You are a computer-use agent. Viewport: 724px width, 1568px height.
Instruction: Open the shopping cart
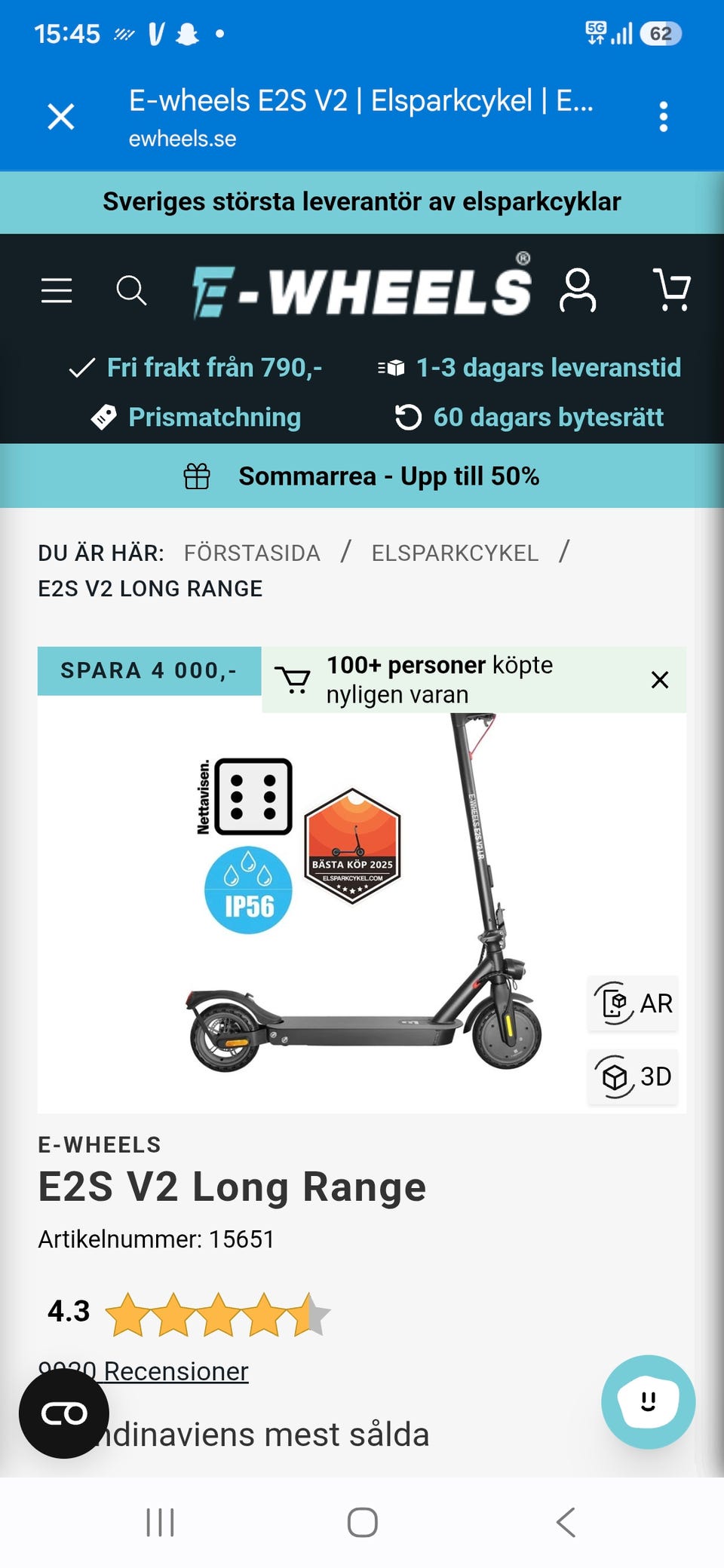pos(671,290)
